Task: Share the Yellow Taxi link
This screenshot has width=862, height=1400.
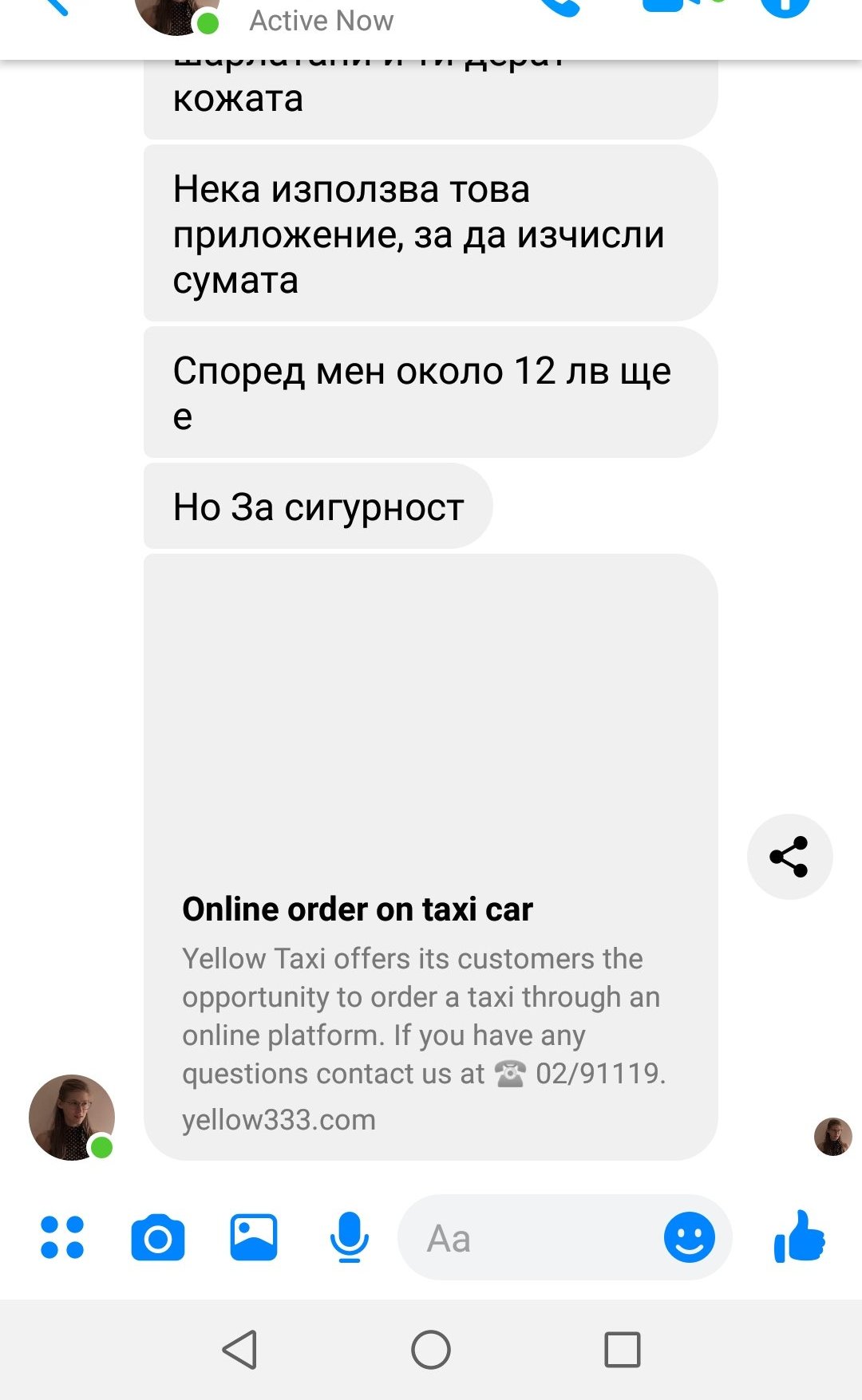Action: point(789,857)
